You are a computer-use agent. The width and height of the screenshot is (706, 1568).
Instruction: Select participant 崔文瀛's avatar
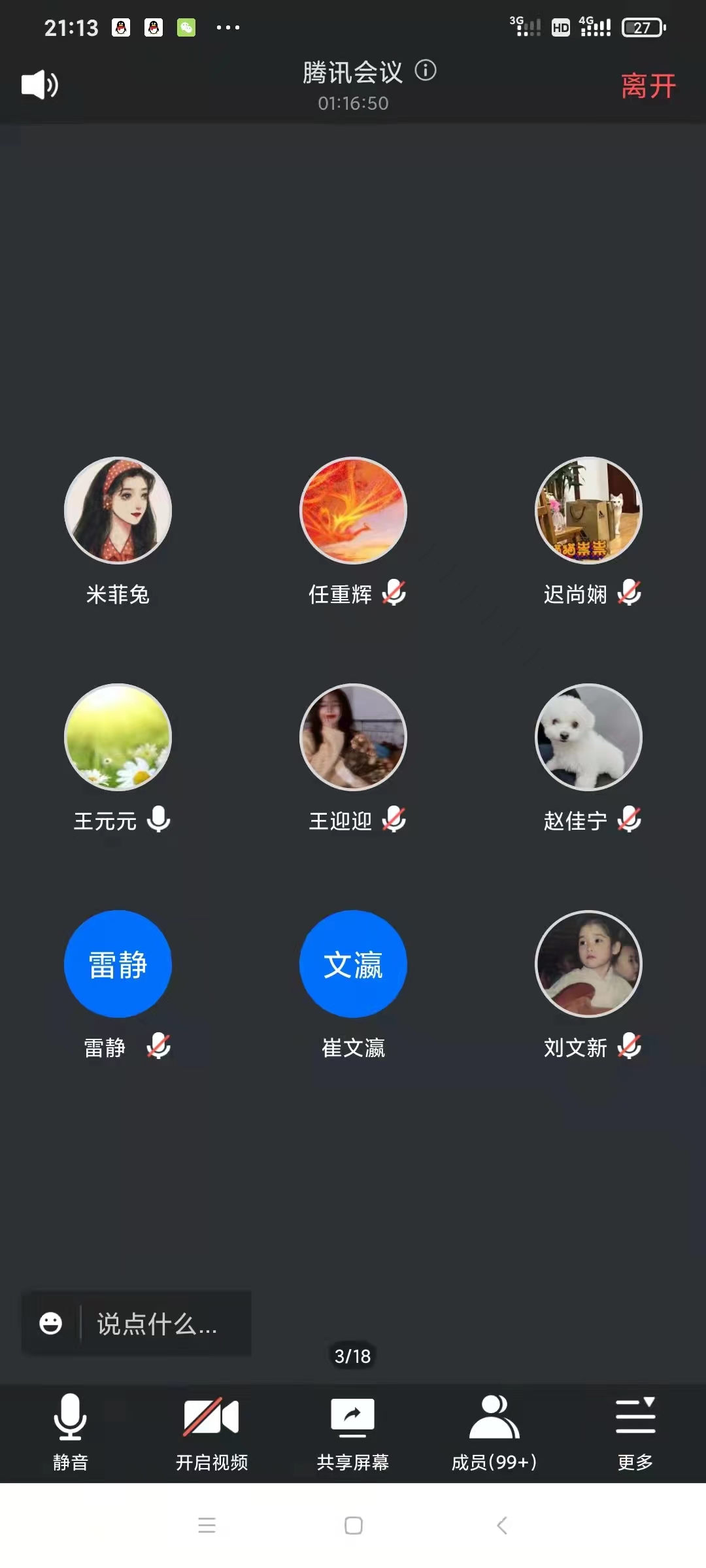point(353,964)
